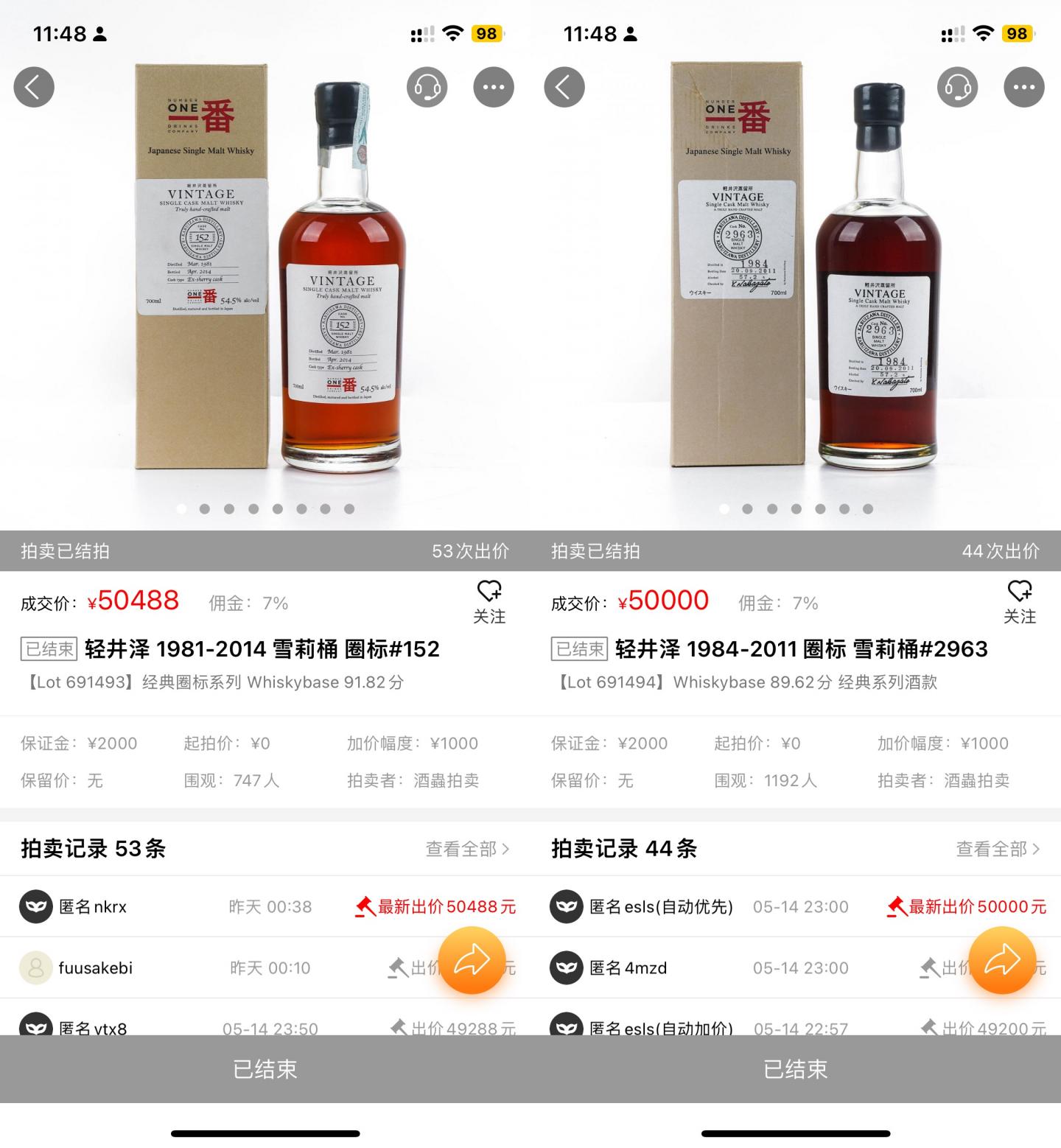
Task: View all 53 bid records via 查看全部
Action: click(x=467, y=849)
